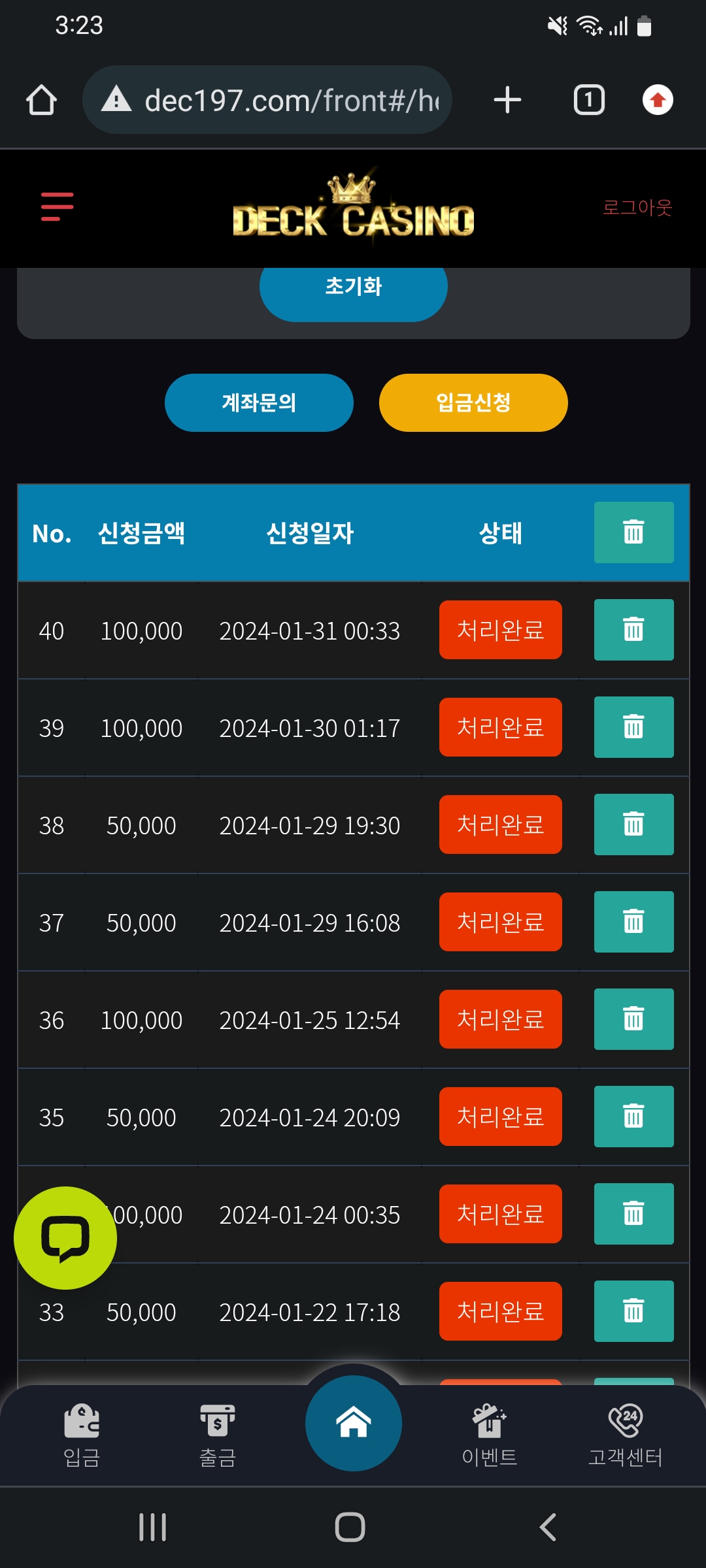Screen dimensions: 706x1568
Task: Delete the 2024-01-29 19:30 entry
Action: (x=633, y=825)
